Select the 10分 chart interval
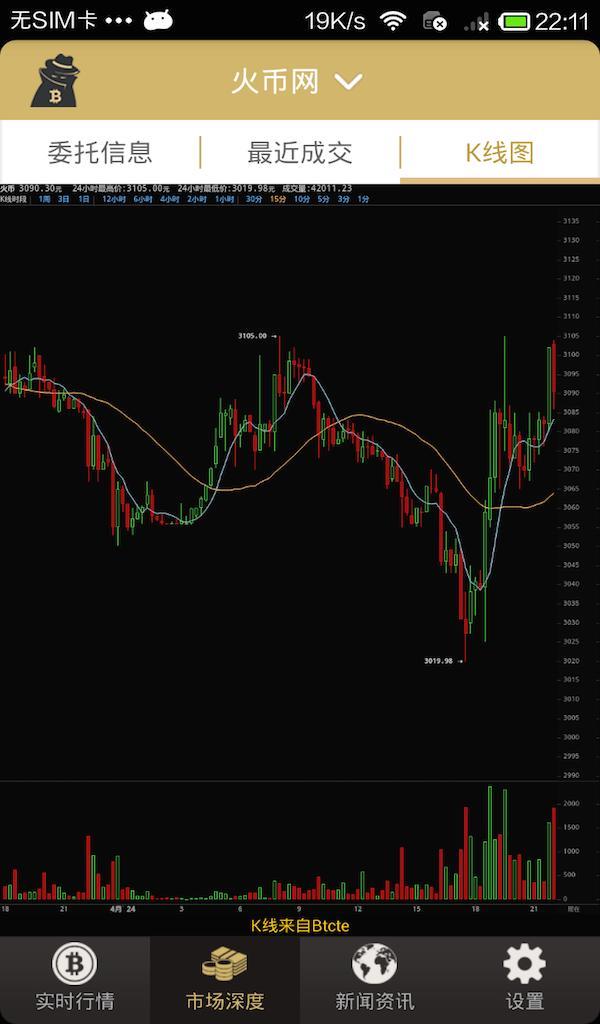Image resolution: width=600 pixels, height=1024 pixels. point(302,199)
